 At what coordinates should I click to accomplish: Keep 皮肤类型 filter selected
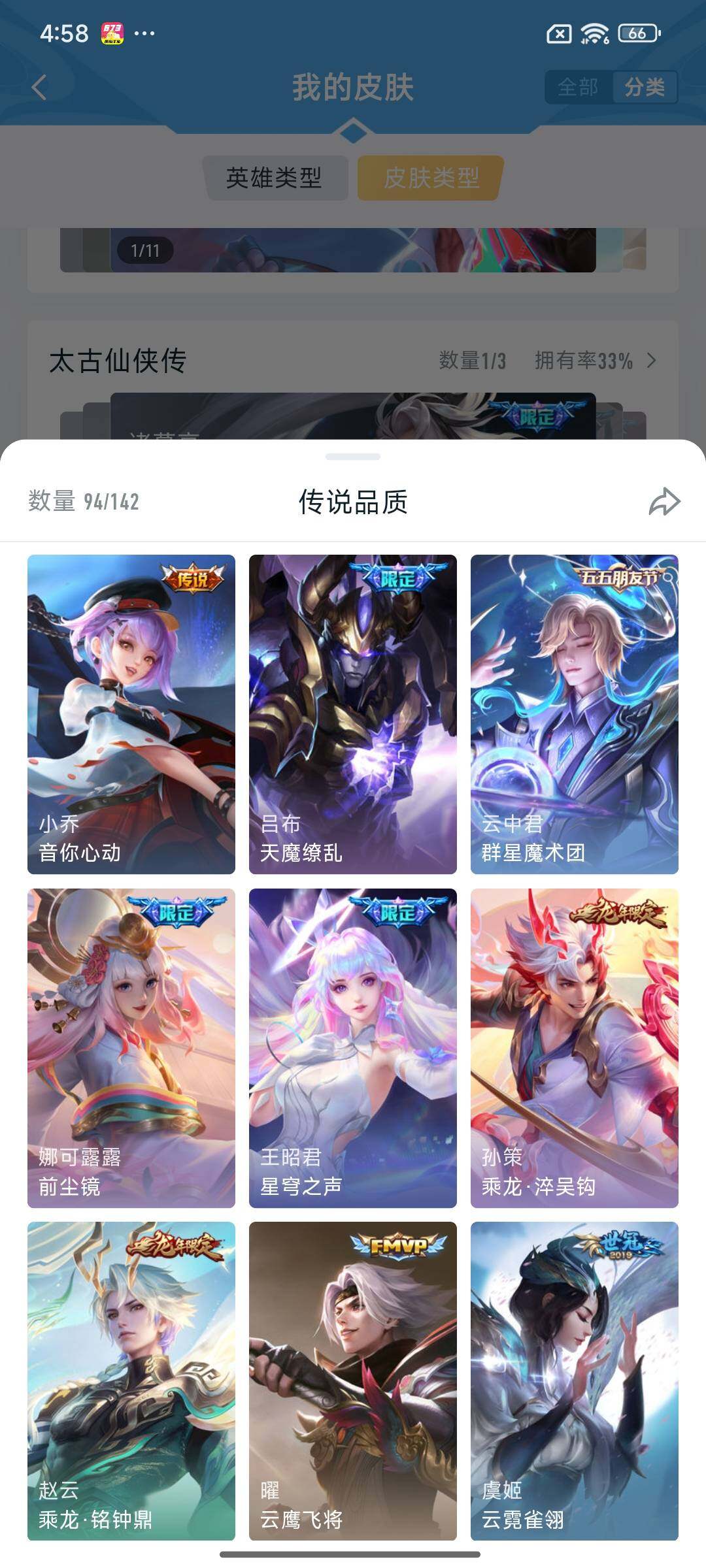tap(428, 178)
